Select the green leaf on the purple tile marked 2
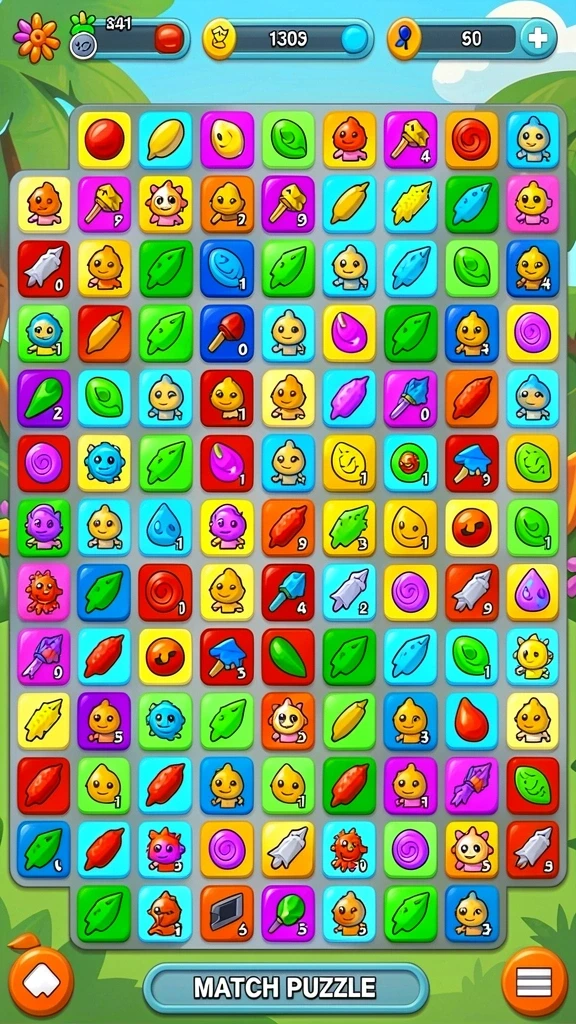Image resolution: width=576 pixels, height=1024 pixels. click(x=44, y=396)
